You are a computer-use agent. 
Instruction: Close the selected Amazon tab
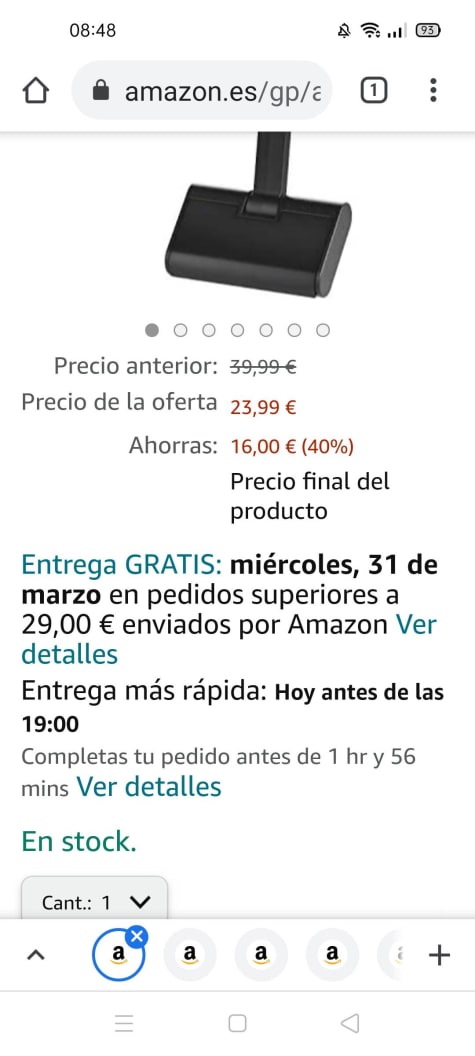(x=137, y=936)
